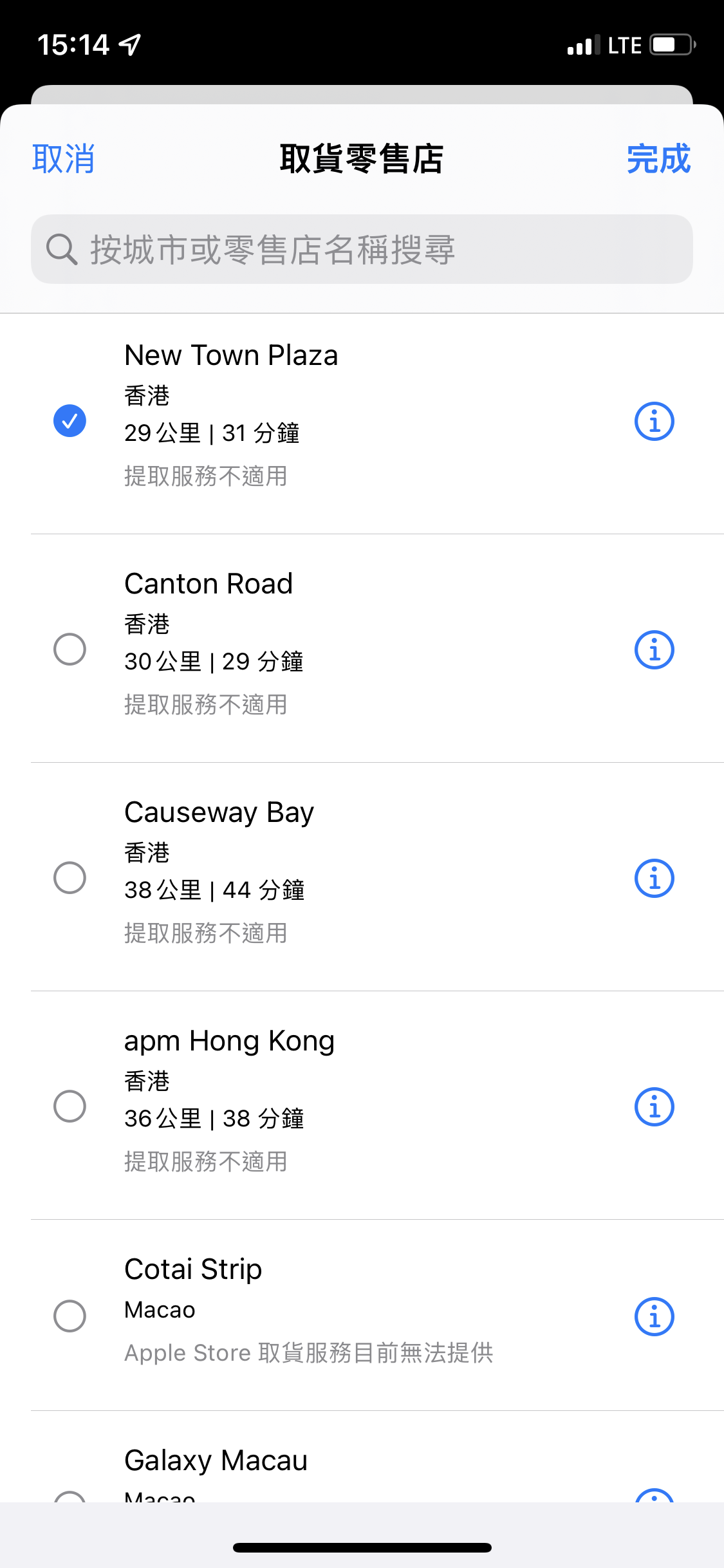
Task: Show details for Causeway Bay store
Action: click(x=654, y=878)
